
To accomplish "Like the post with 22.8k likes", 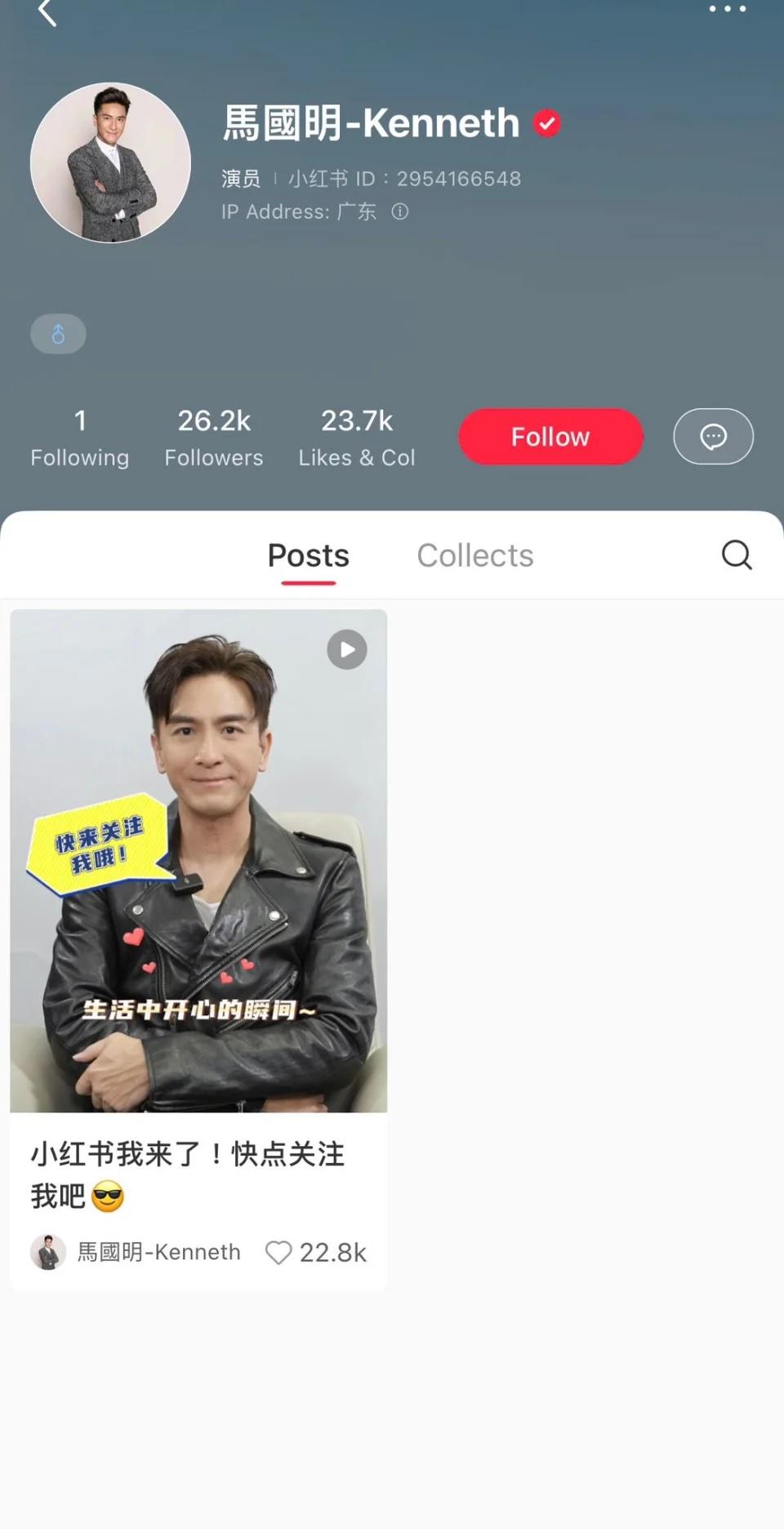I will coord(278,1252).
